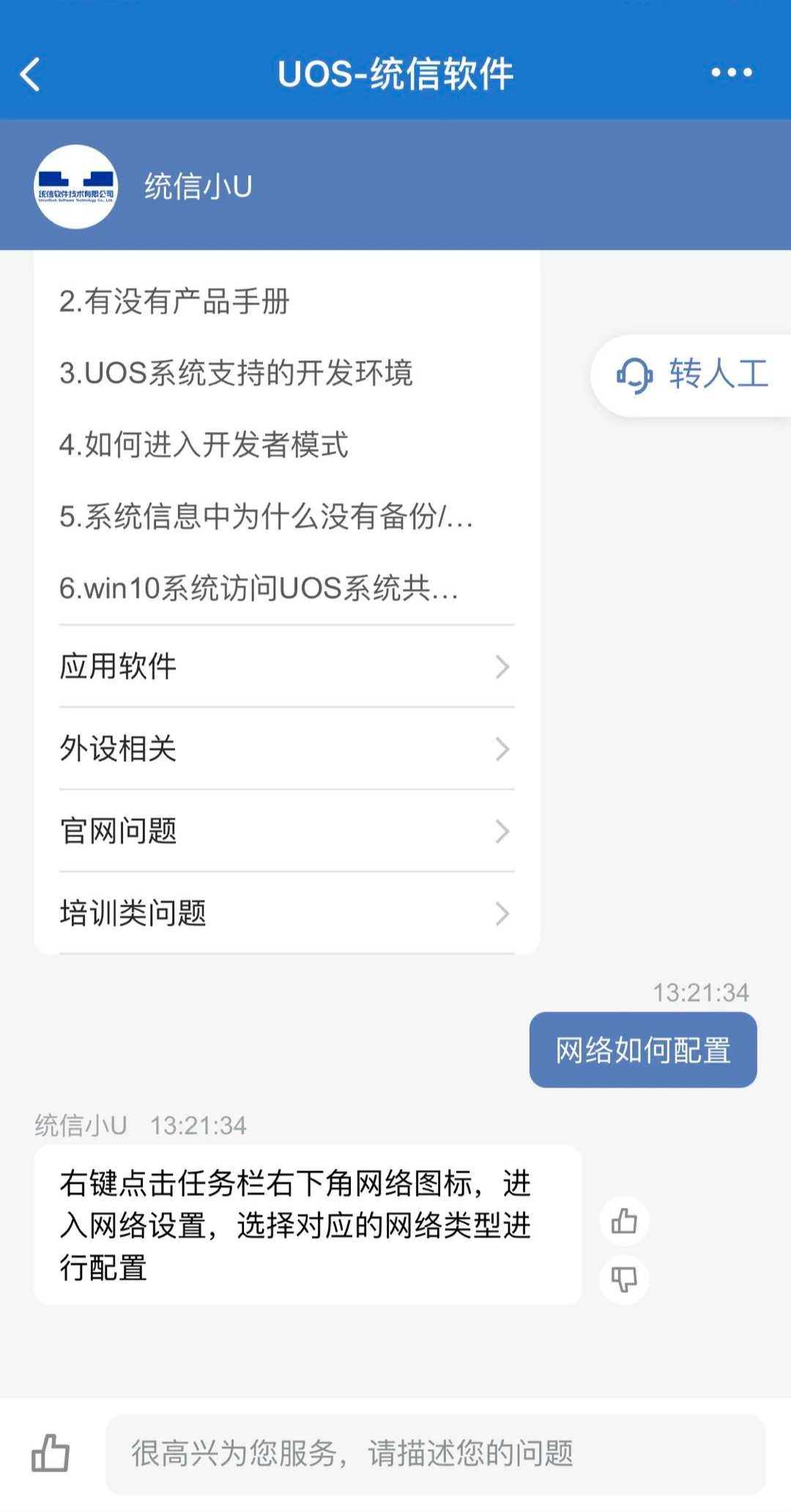
Task: Tap the thumbs-up icon beside the message box
Action: coord(51,1453)
